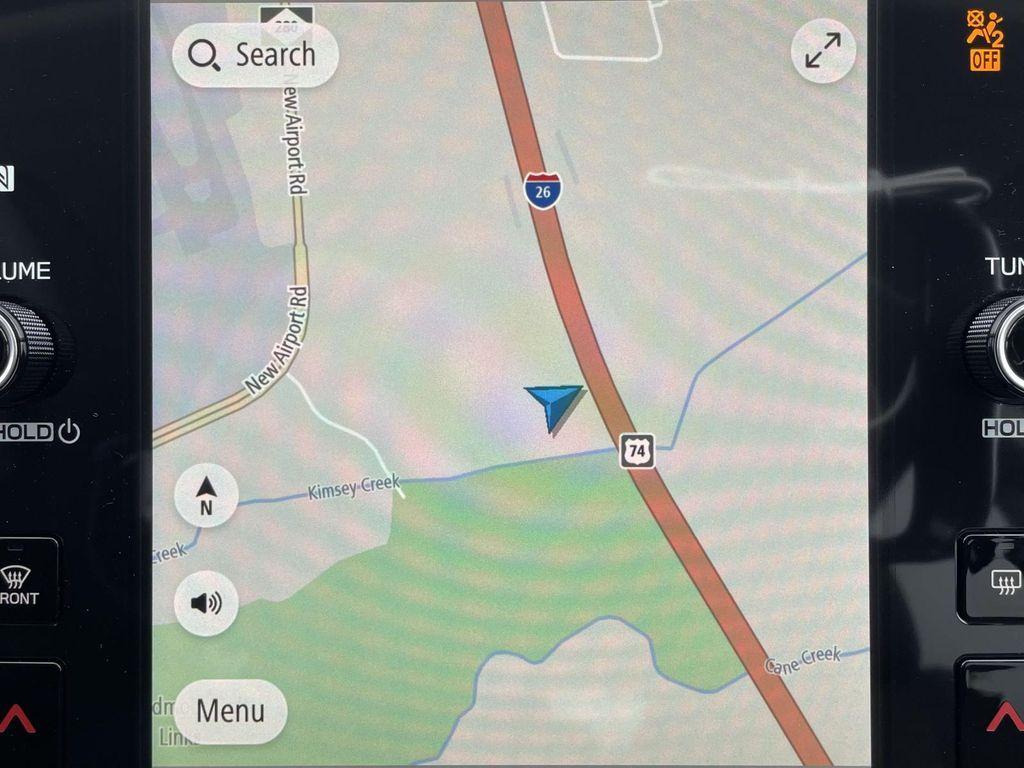Expand the map to full screen
This screenshot has width=1024, height=768.
(823, 51)
